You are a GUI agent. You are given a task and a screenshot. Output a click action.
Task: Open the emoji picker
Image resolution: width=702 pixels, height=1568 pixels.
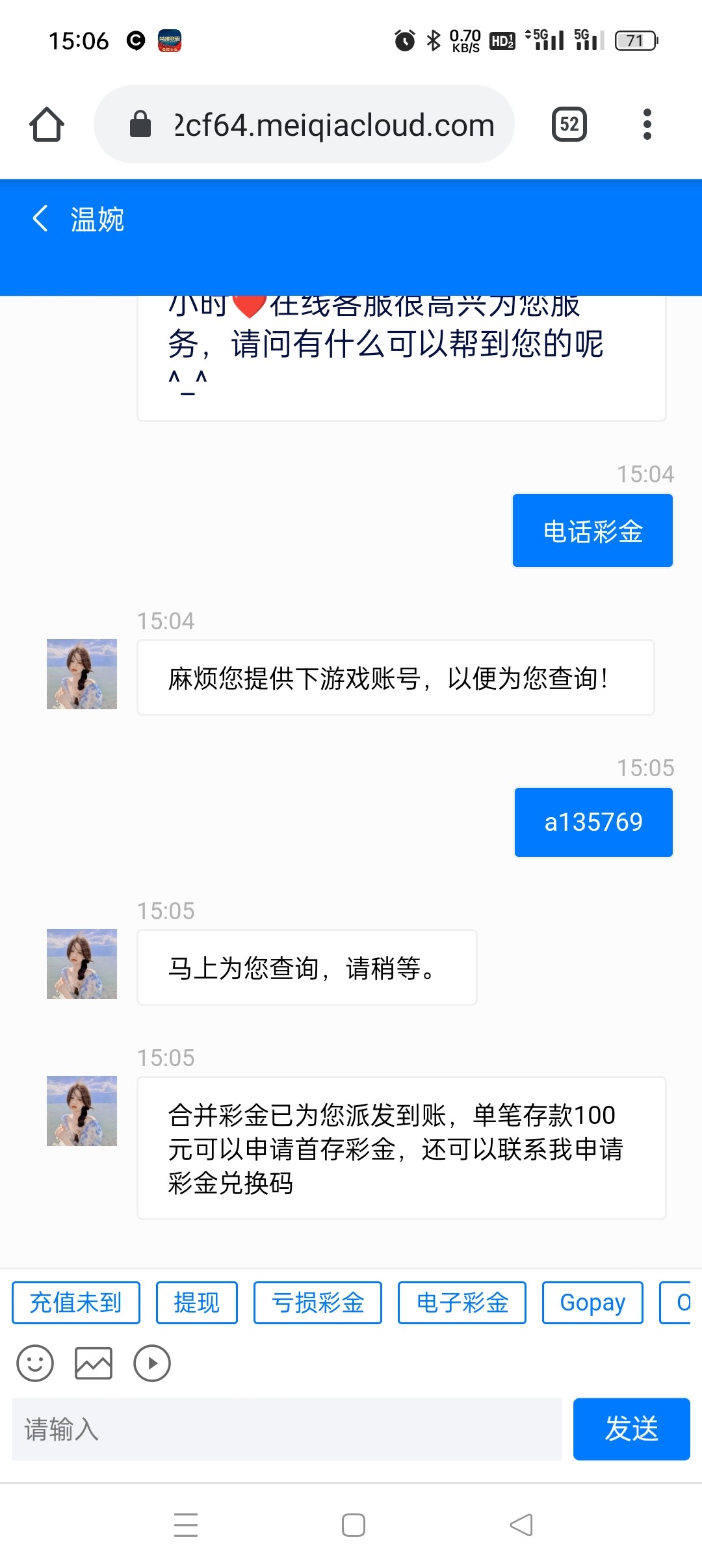tap(35, 1363)
